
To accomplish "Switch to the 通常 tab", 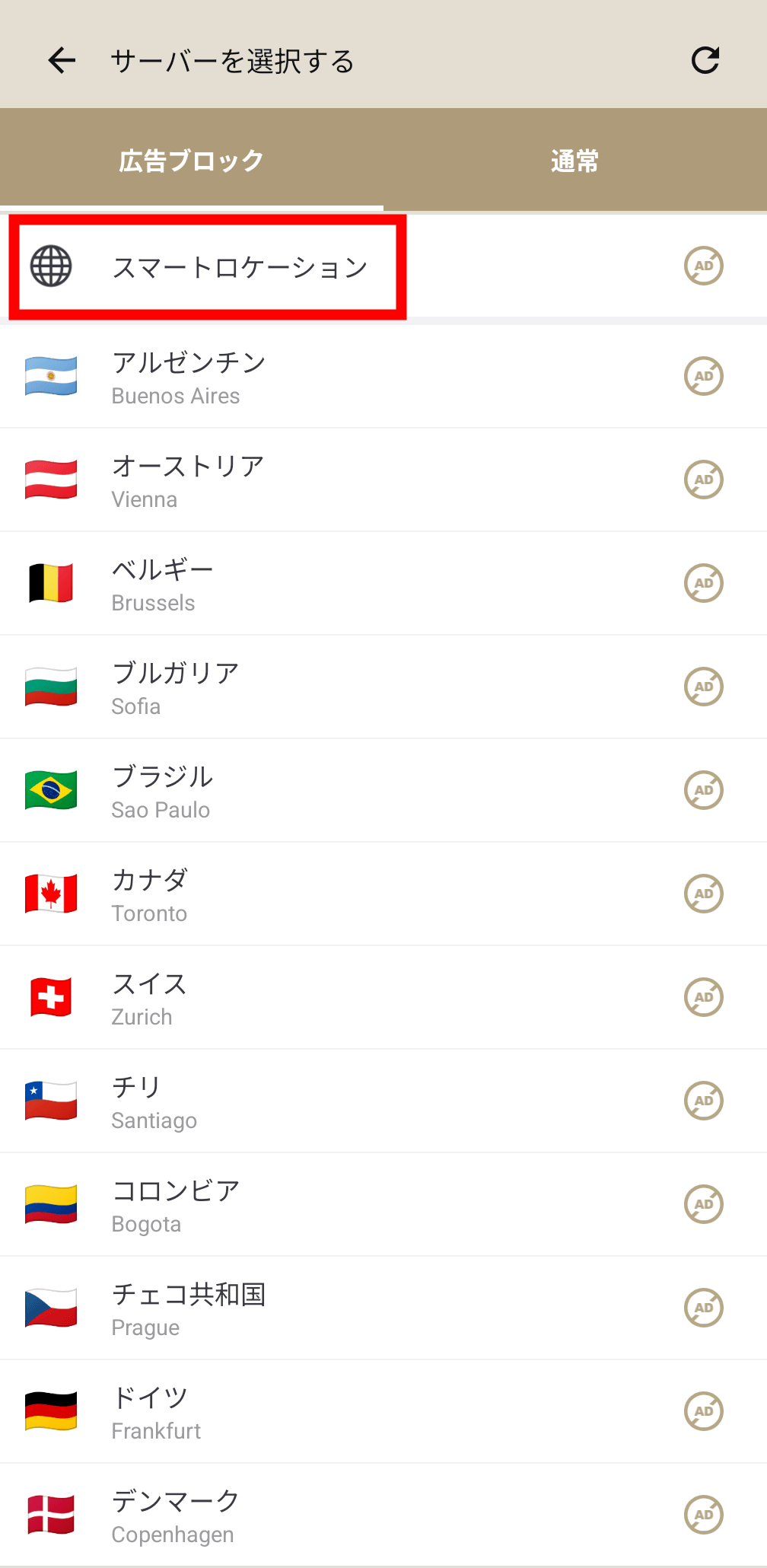I will tap(574, 161).
